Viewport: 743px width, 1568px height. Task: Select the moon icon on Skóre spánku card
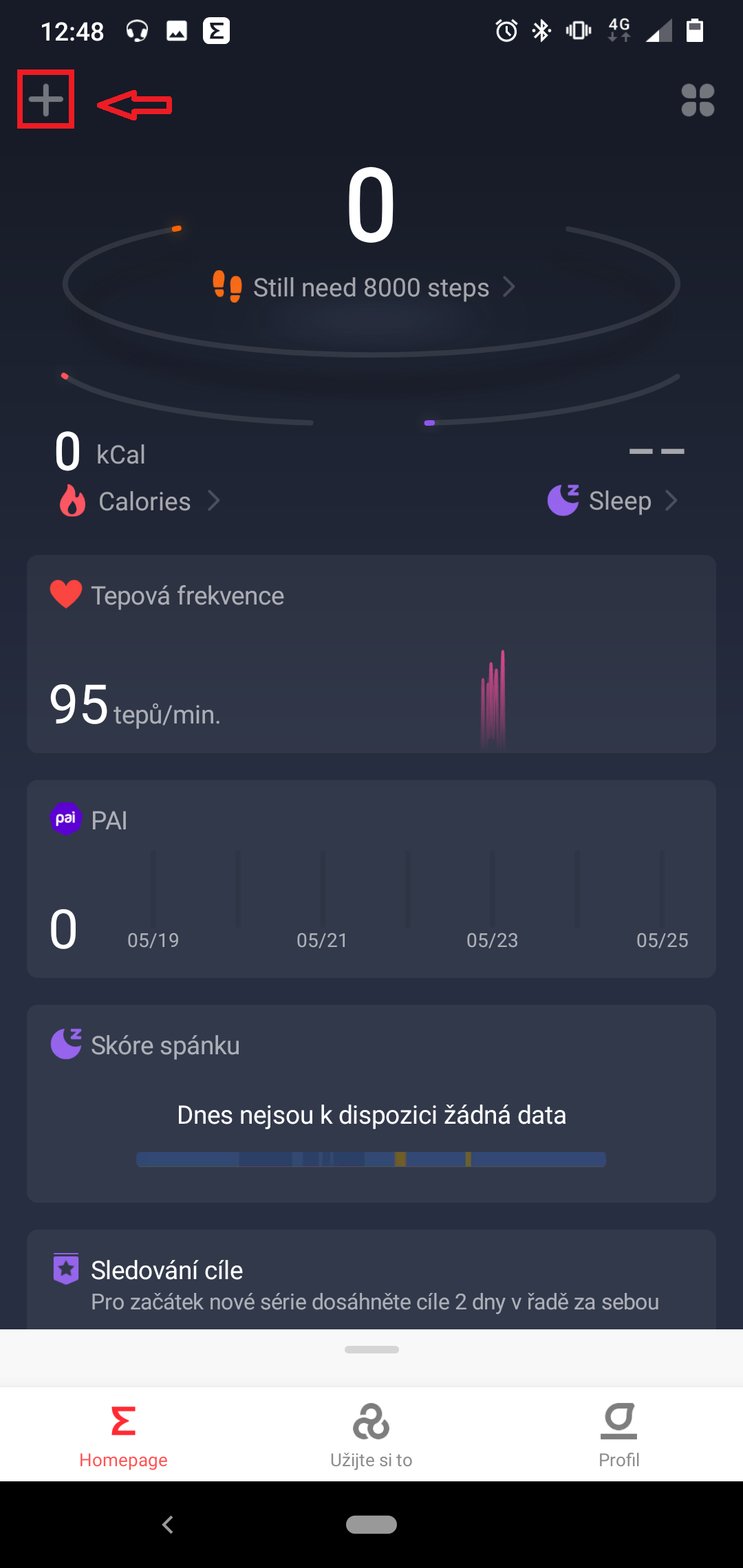click(x=65, y=1045)
